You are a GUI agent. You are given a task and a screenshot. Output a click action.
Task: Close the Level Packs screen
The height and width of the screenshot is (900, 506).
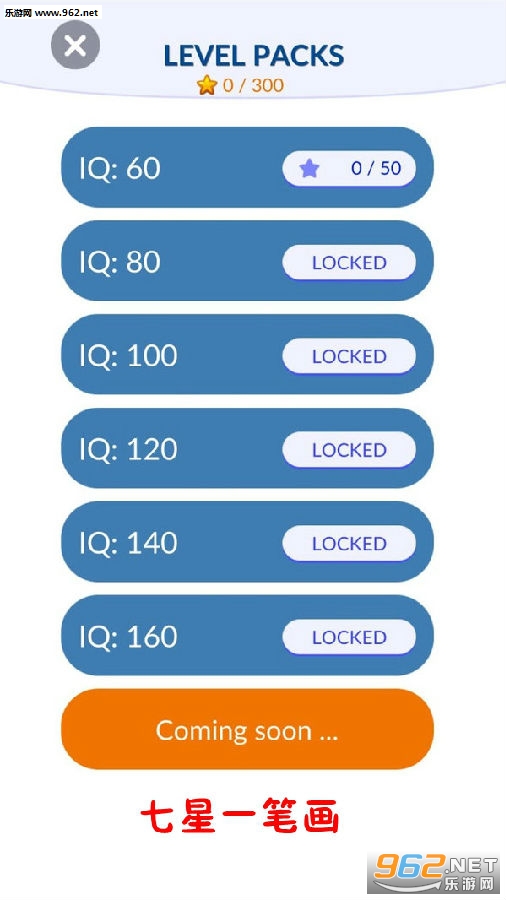75,45
